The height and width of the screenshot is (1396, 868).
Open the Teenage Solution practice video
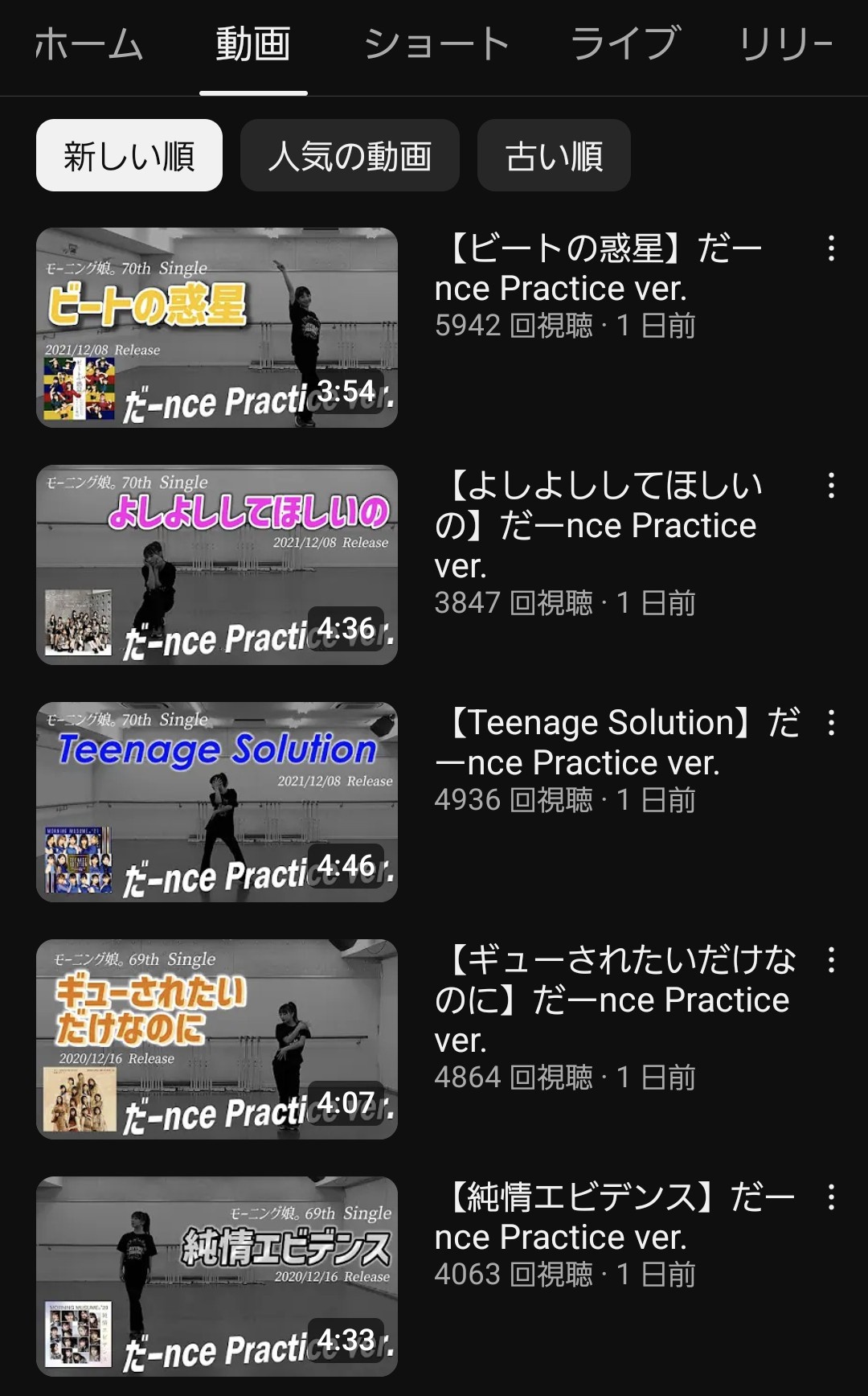pos(217,802)
